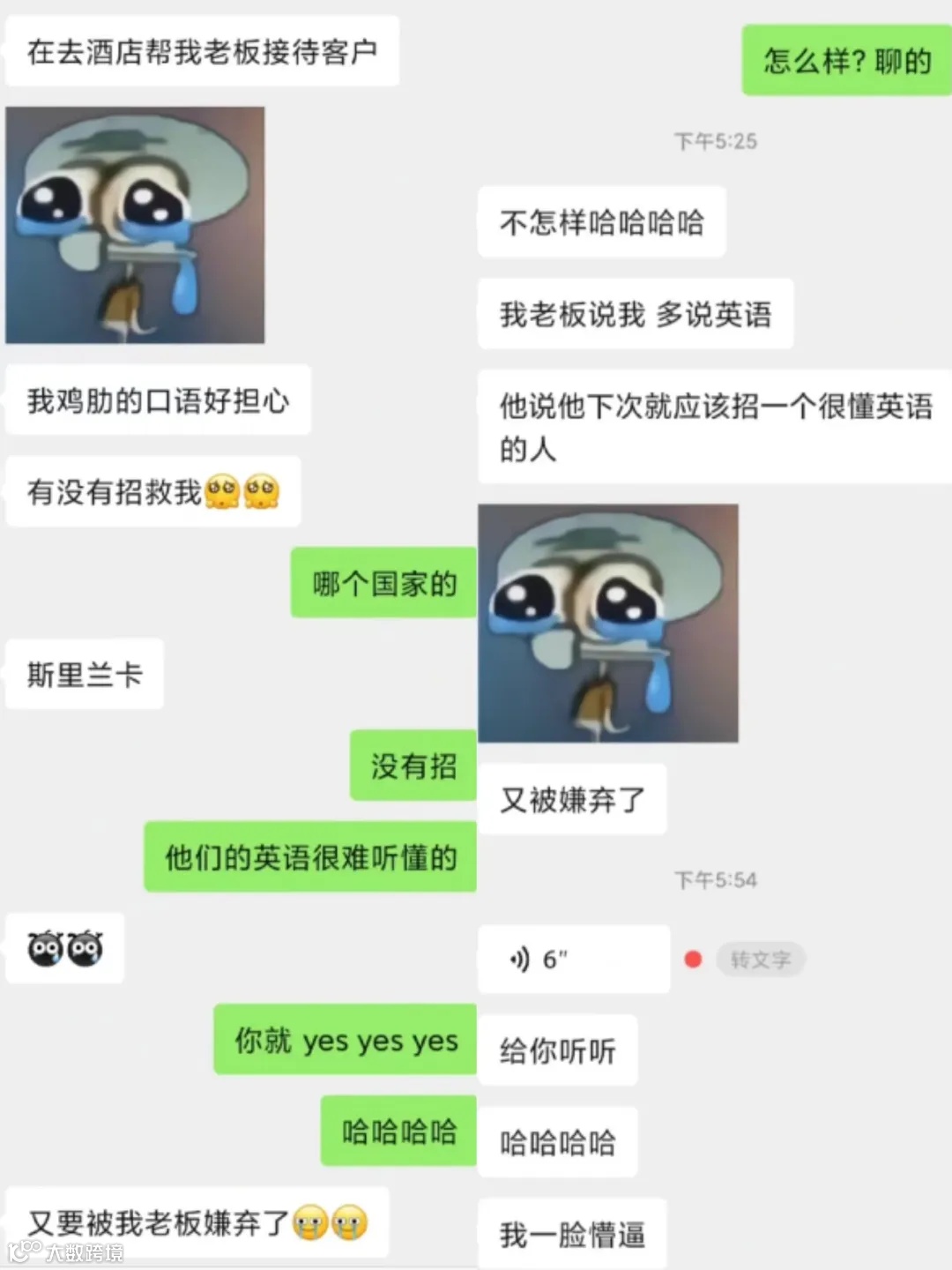
Task: Tap the 斯里兰卡 reply bubble
Action: [x=84, y=675]
